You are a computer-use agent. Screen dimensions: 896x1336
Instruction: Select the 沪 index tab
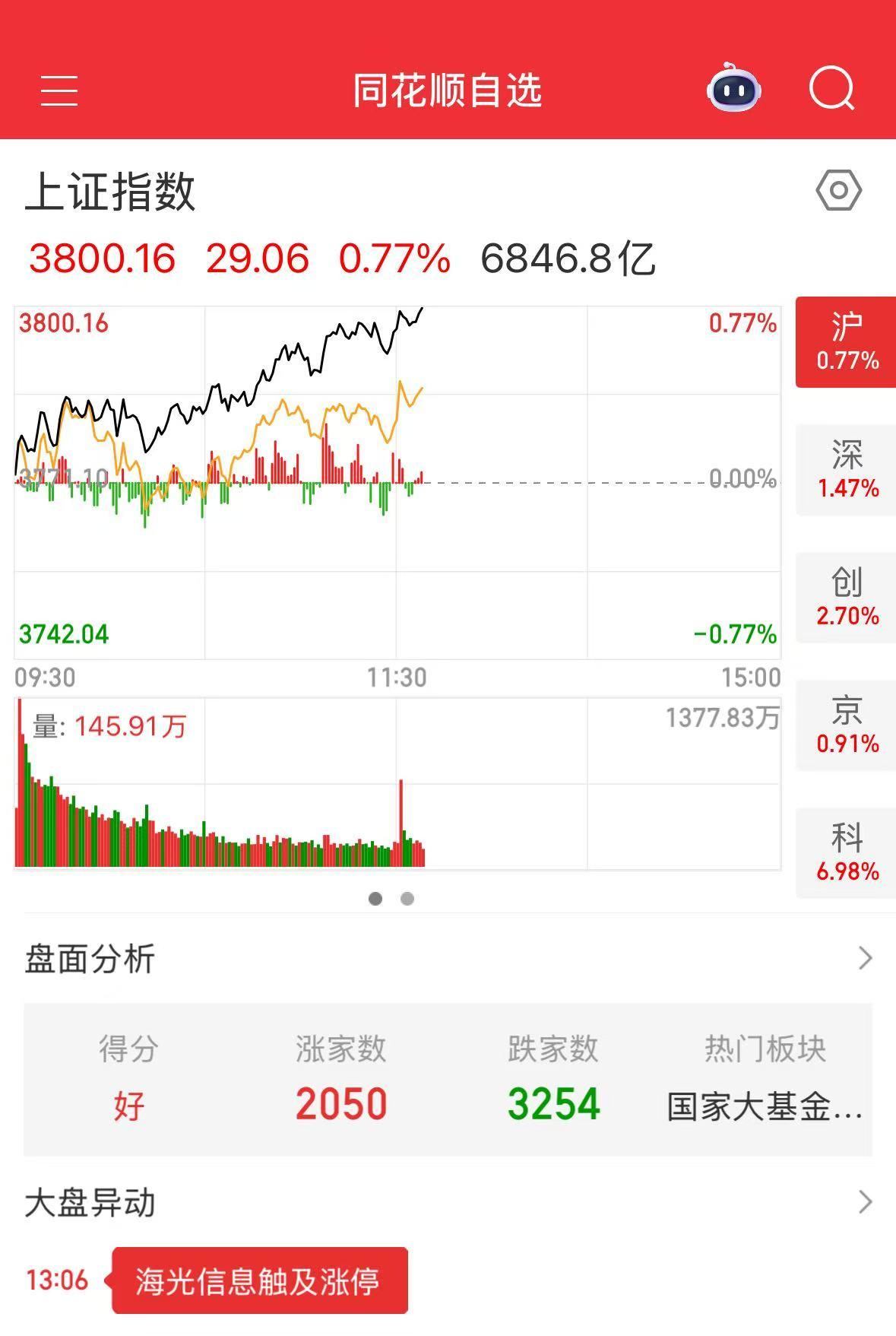tap(847, 342)
